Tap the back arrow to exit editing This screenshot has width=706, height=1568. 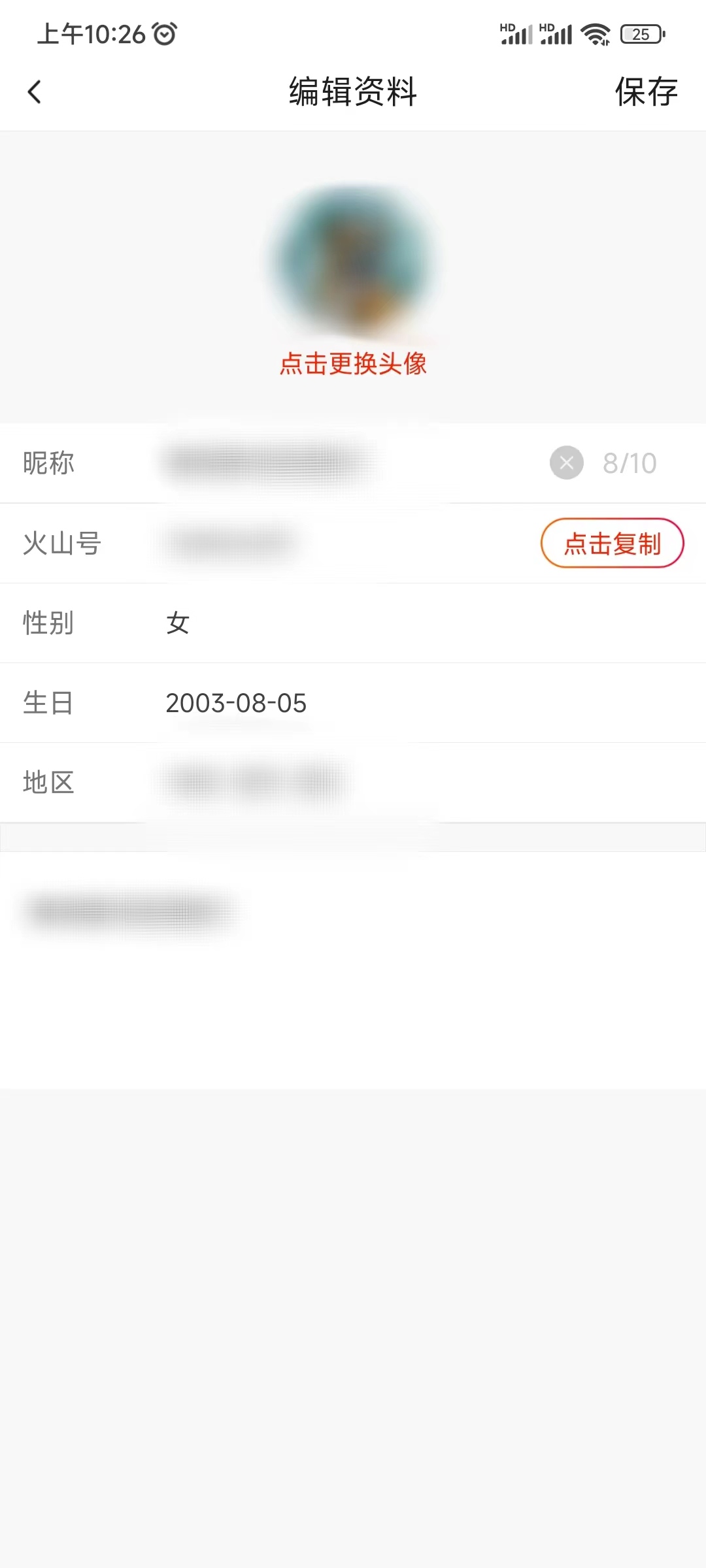34,92
